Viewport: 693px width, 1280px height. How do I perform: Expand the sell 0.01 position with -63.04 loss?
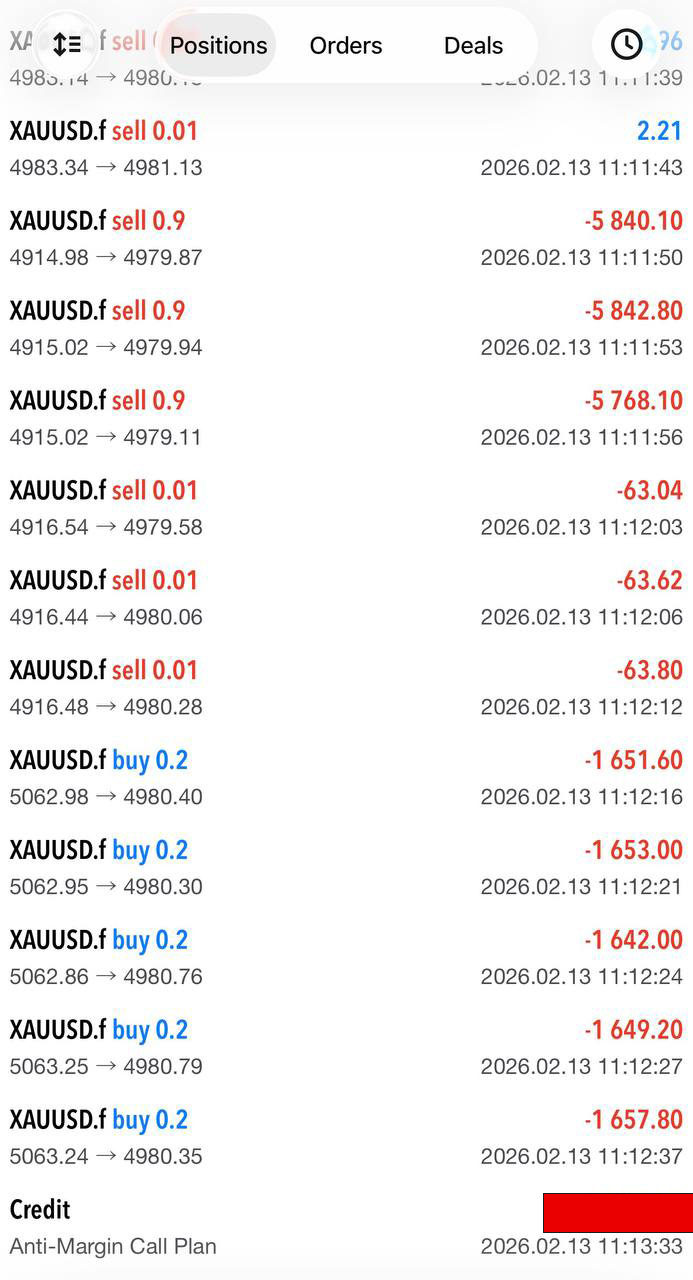pos(346,509)
